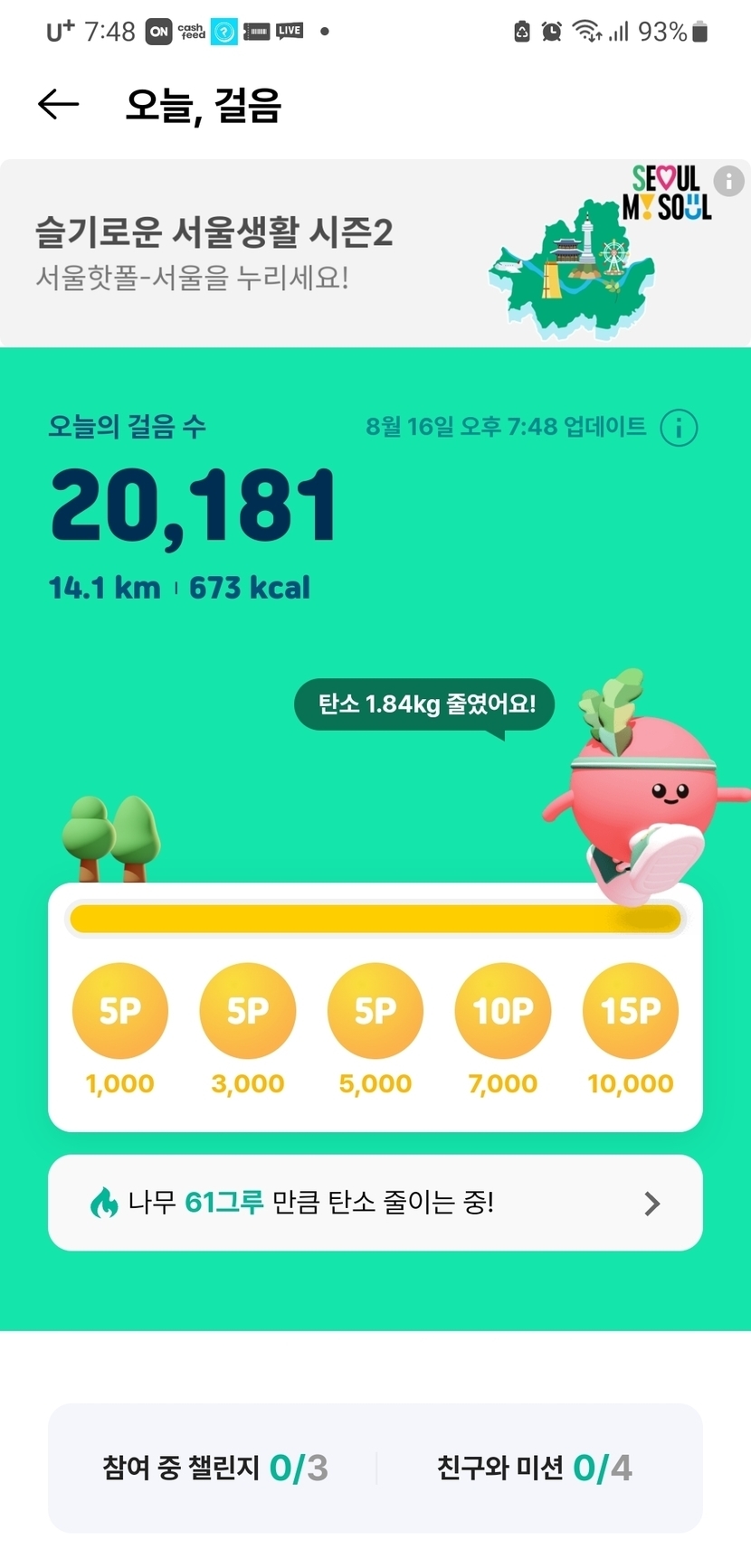Tap the info icon on the Seoul banner
The image size is (751, 1568).
click(x=728, y=180)
